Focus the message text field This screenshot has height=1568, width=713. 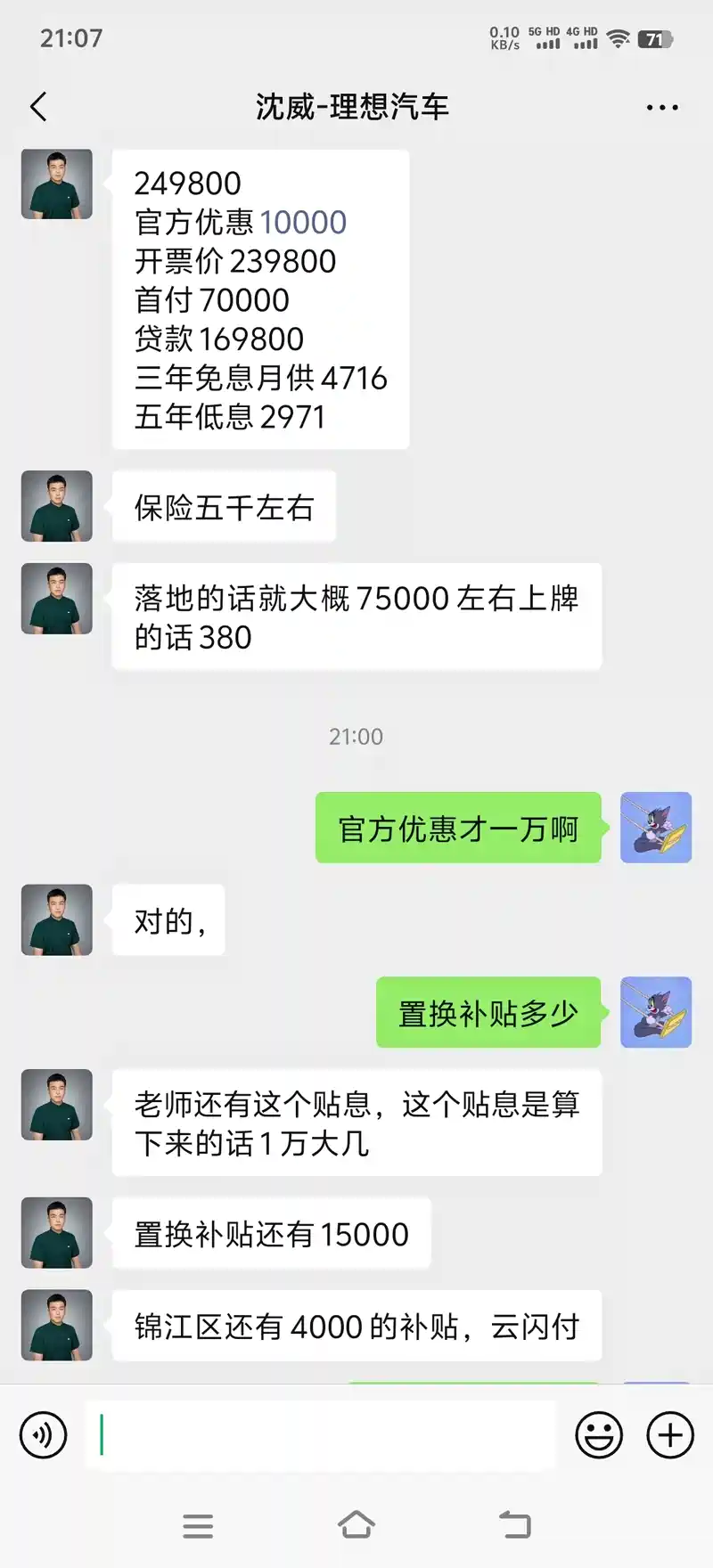click(x=320, y=1435)
